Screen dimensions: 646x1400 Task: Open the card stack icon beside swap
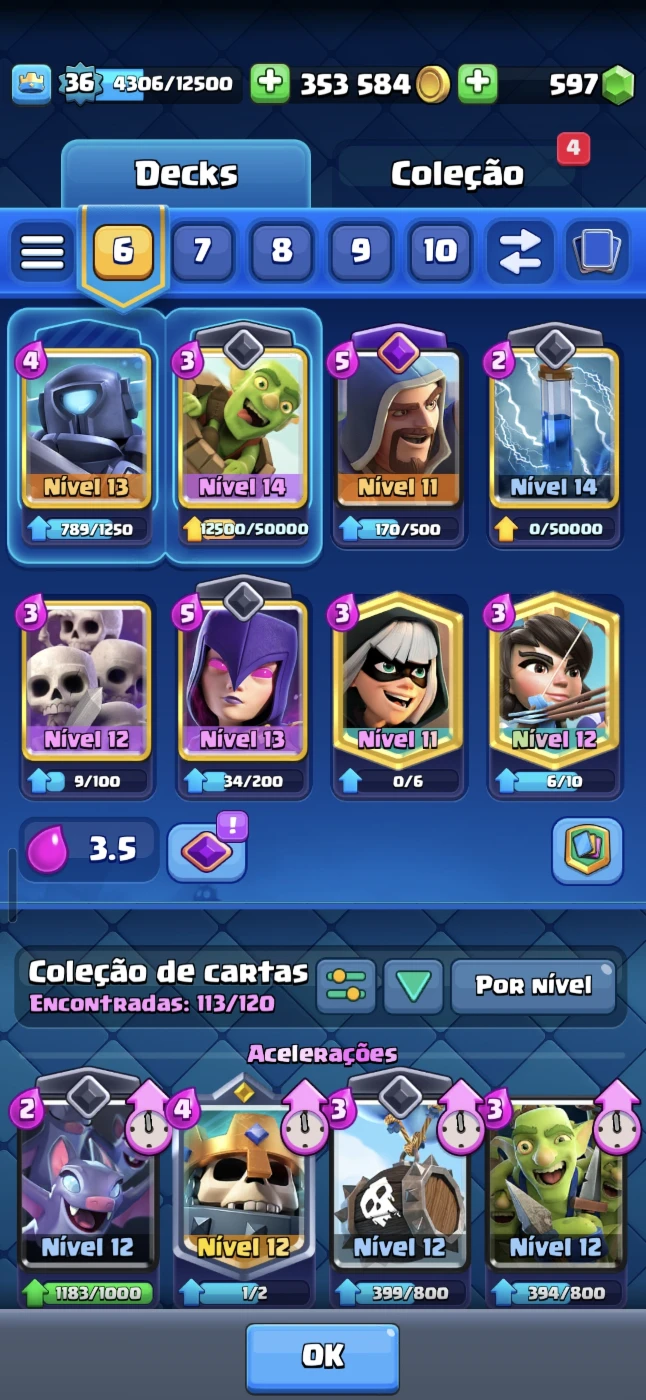tap(597, 250)
